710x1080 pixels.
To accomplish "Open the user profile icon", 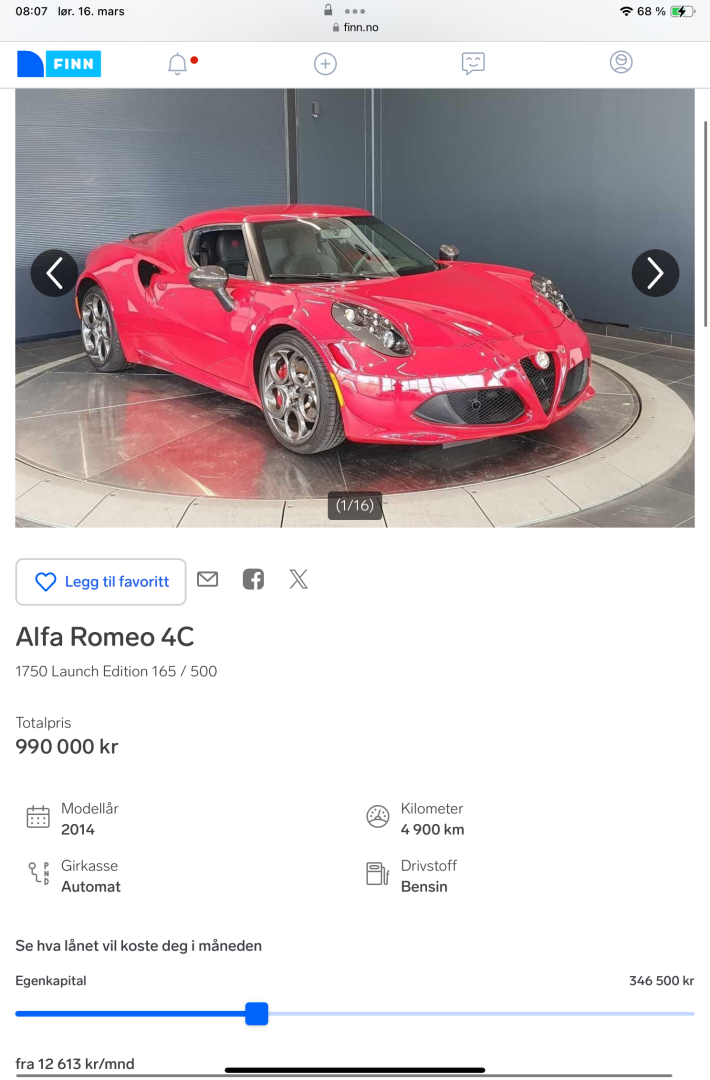I will coord(621,63).
